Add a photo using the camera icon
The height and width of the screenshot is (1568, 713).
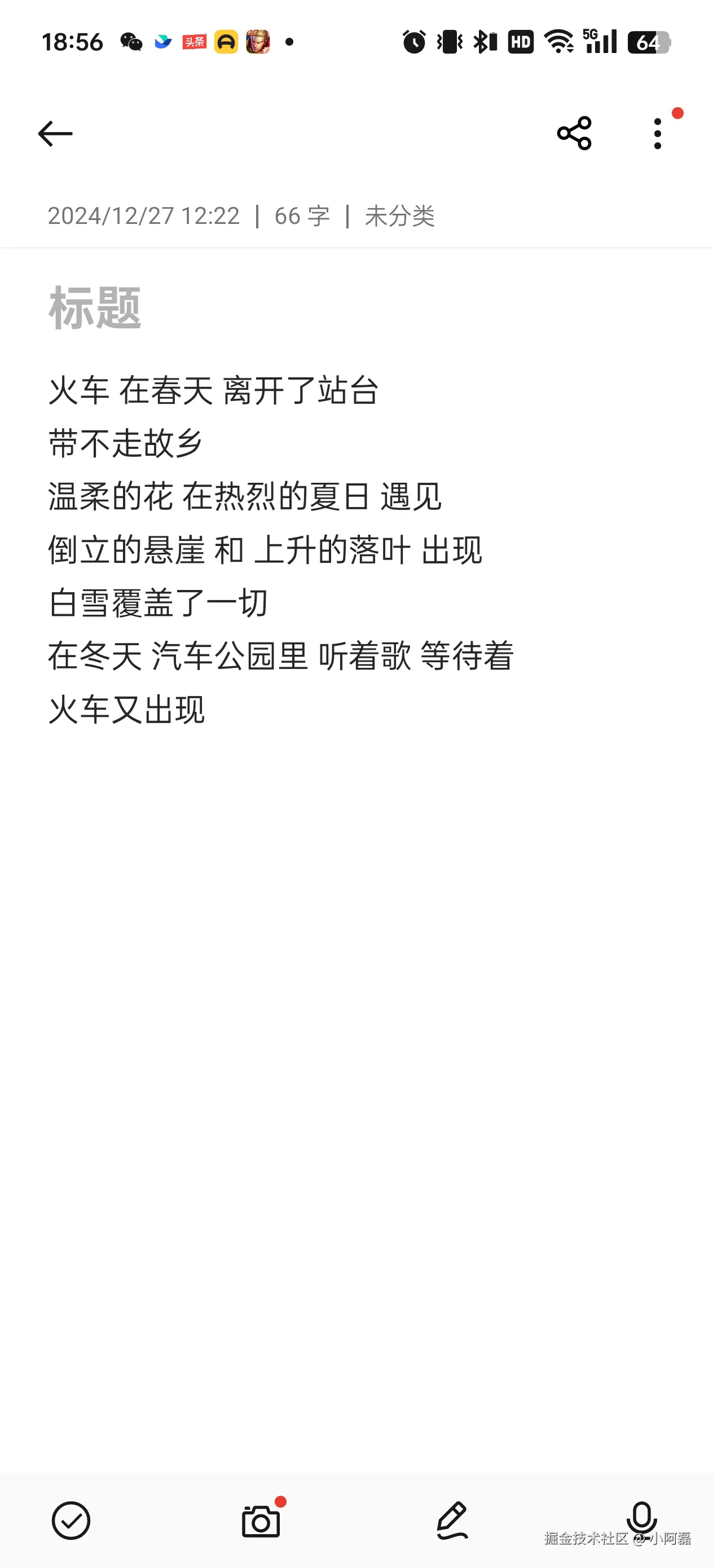[261, 1521]
